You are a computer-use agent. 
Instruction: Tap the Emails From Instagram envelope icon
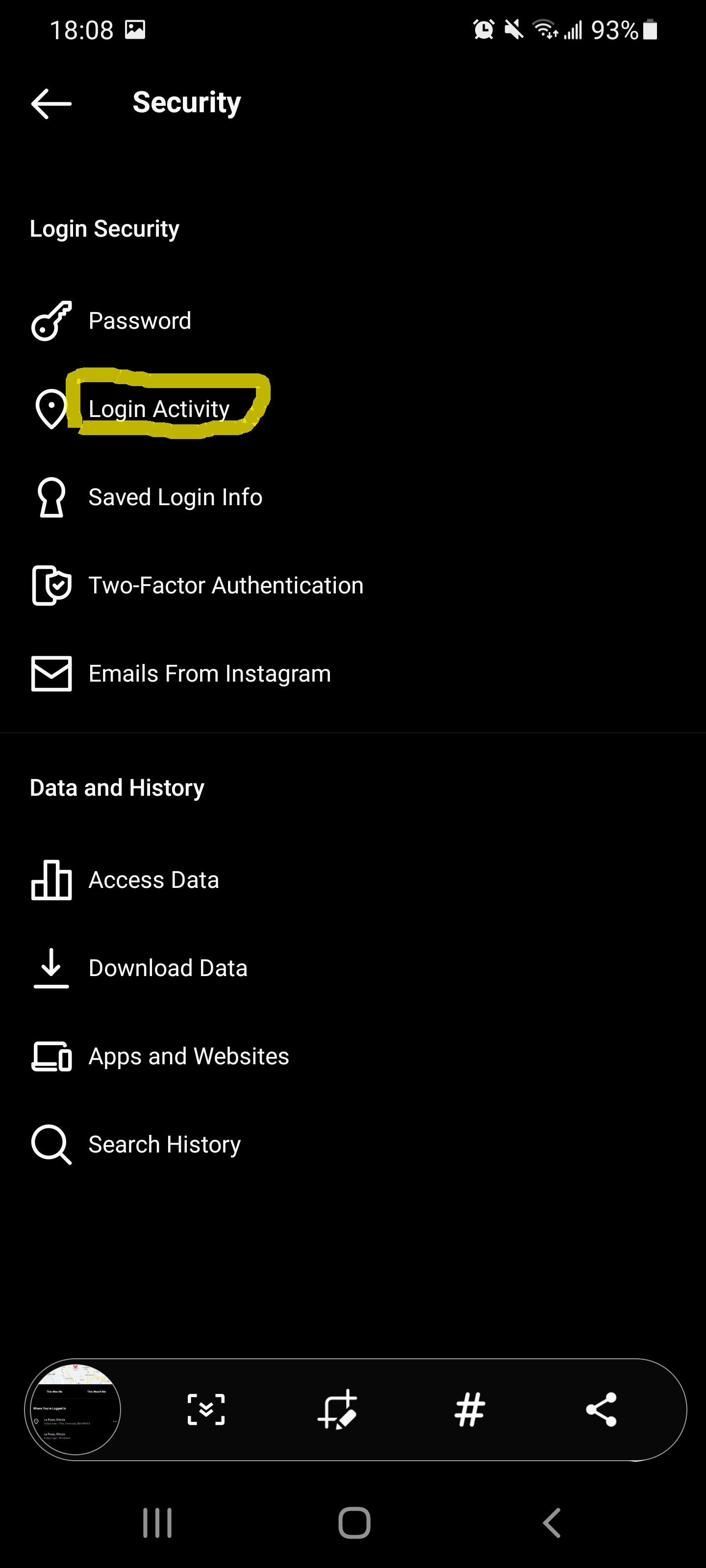[51, 673]
